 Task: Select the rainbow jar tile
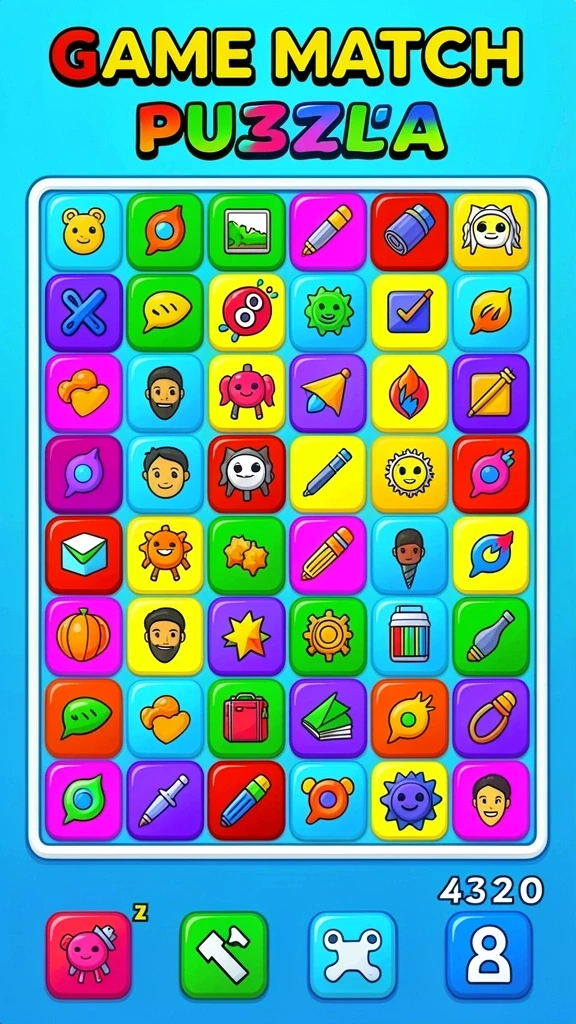click(409, 636)
